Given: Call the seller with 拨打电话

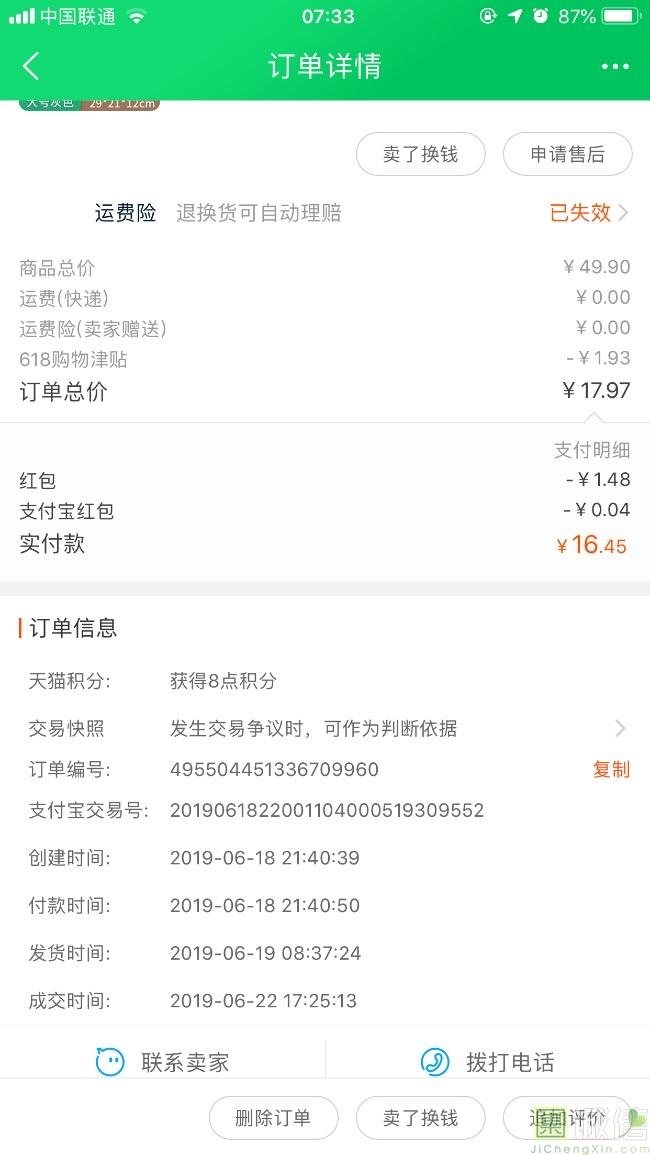Looking at the screenshot, I should coord(488,1062).
